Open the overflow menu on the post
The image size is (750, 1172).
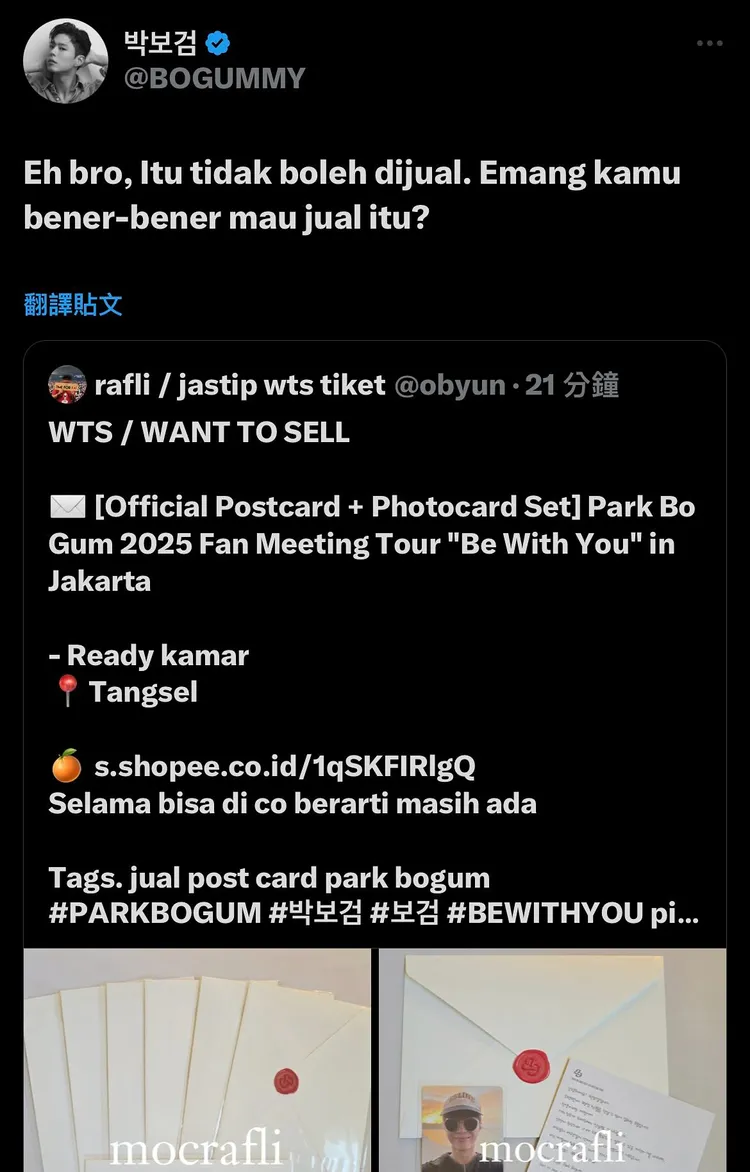pos(709,44)
